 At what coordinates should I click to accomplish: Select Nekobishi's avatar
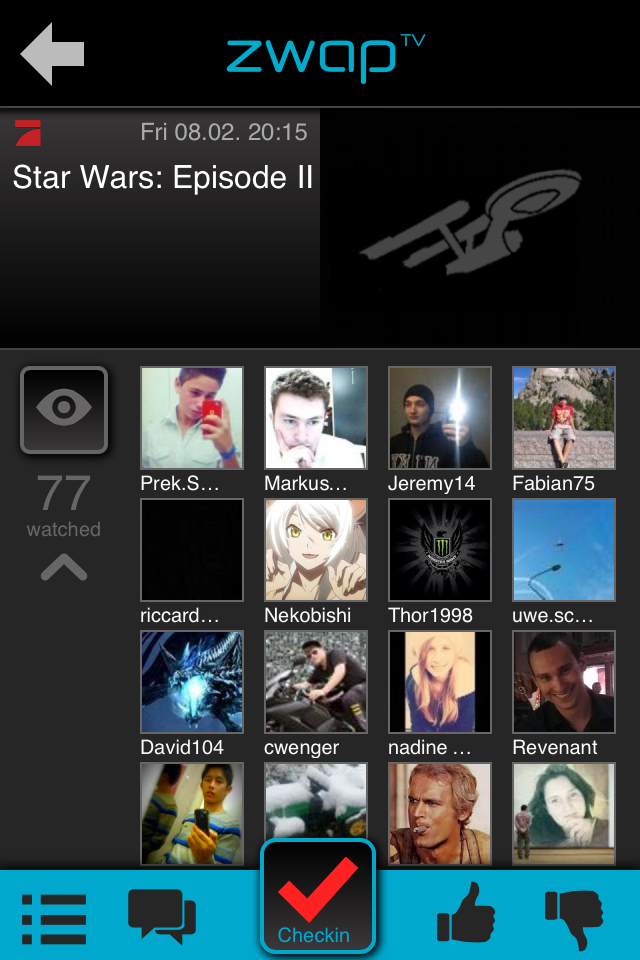click(316, 550)
